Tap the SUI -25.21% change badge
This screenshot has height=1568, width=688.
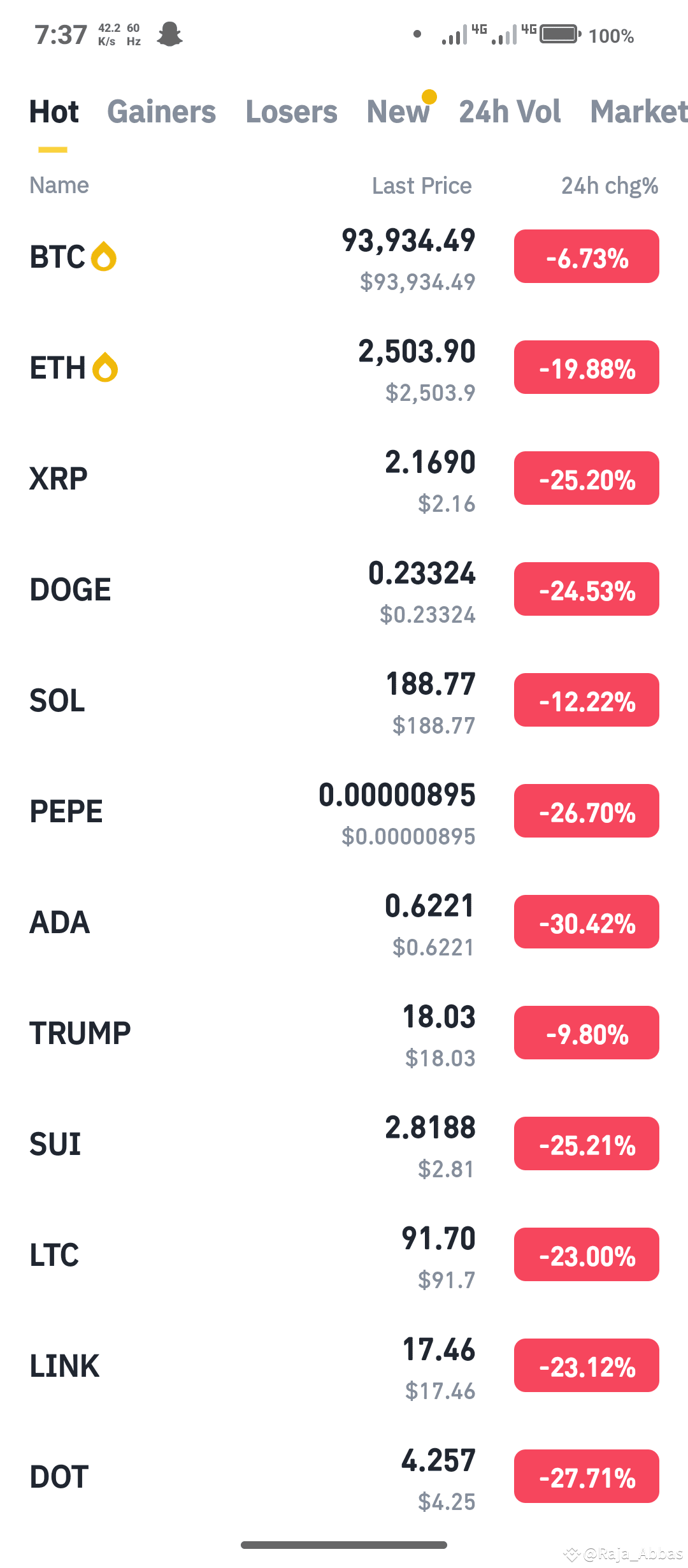(586, 1143)
